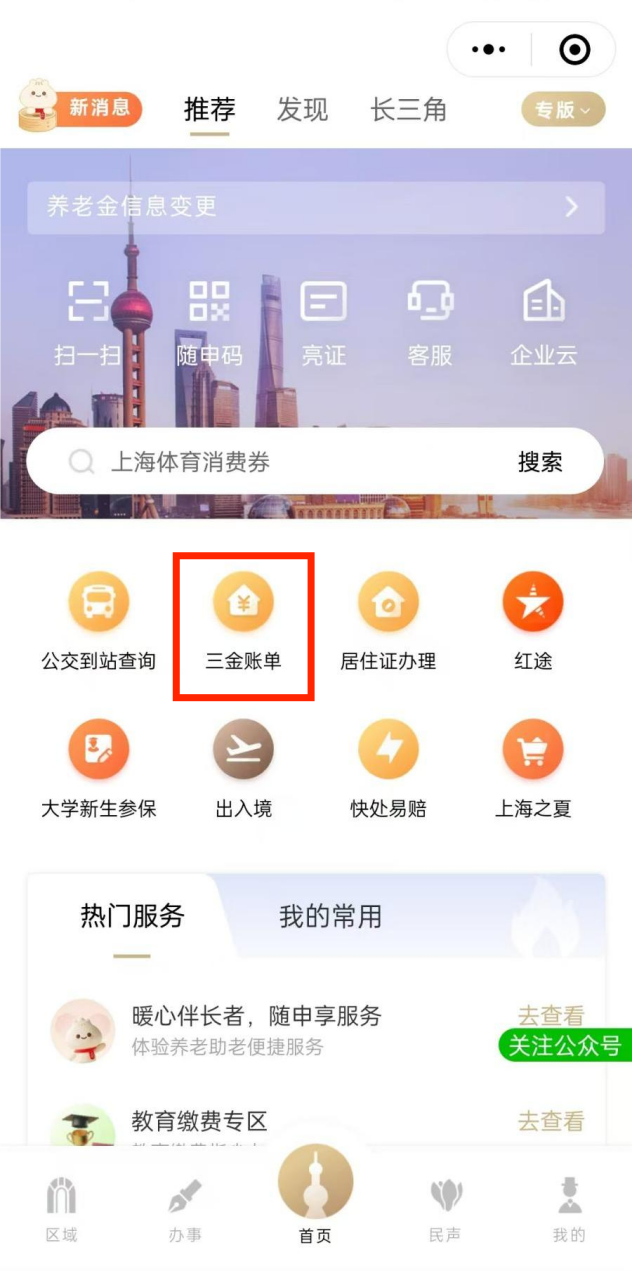The height and width of the screenshot is (1271, 632).
Task: Show the 随申码 QR code
Action: coord(209,322)
